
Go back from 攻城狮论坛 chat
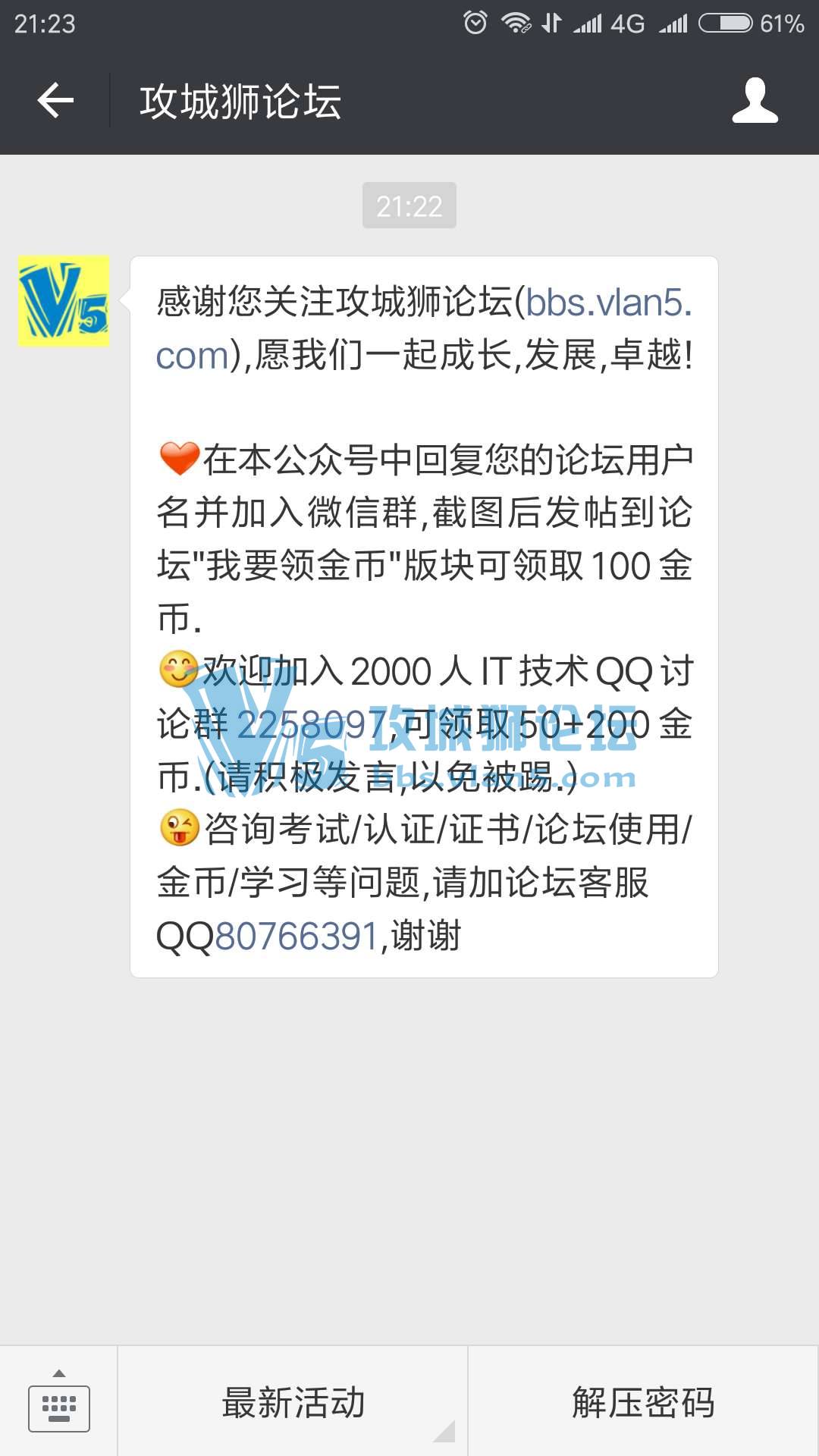pyautogui.click(x=55, y=101)
